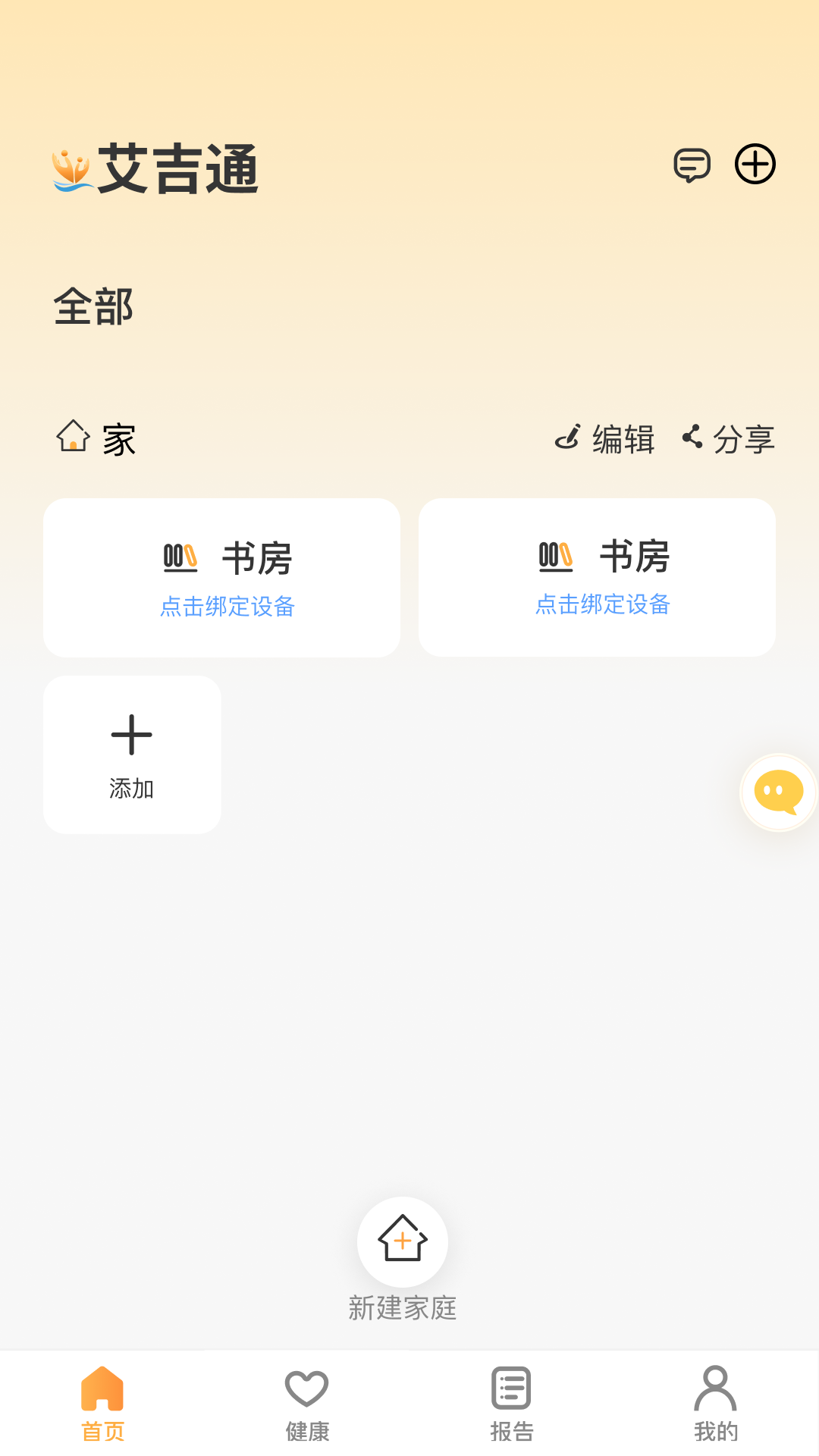Select the 全部 category tab
The width and height of the screenshot is (819, 1456).
93,307
